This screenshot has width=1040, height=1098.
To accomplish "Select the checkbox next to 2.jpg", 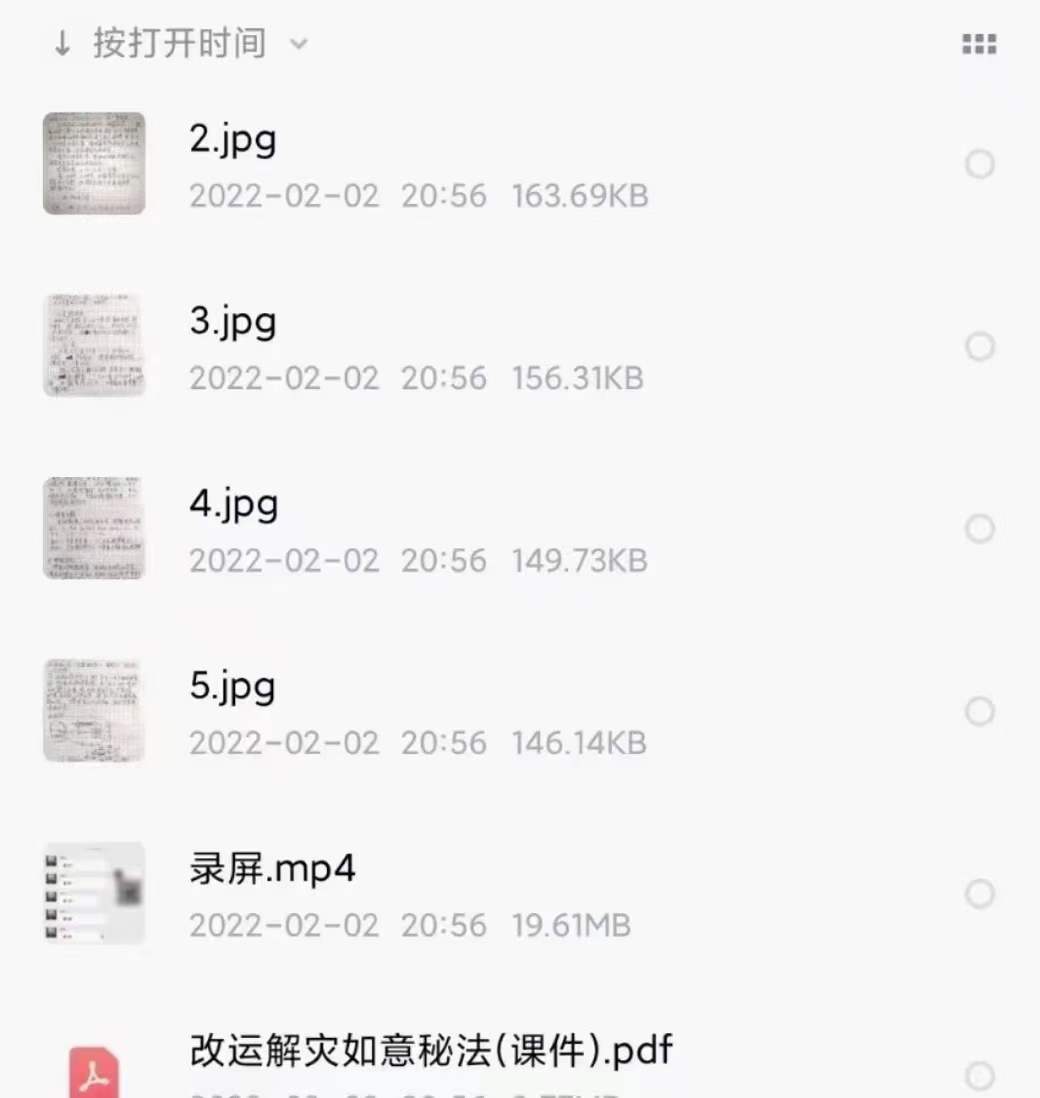I will coord(978,163).
